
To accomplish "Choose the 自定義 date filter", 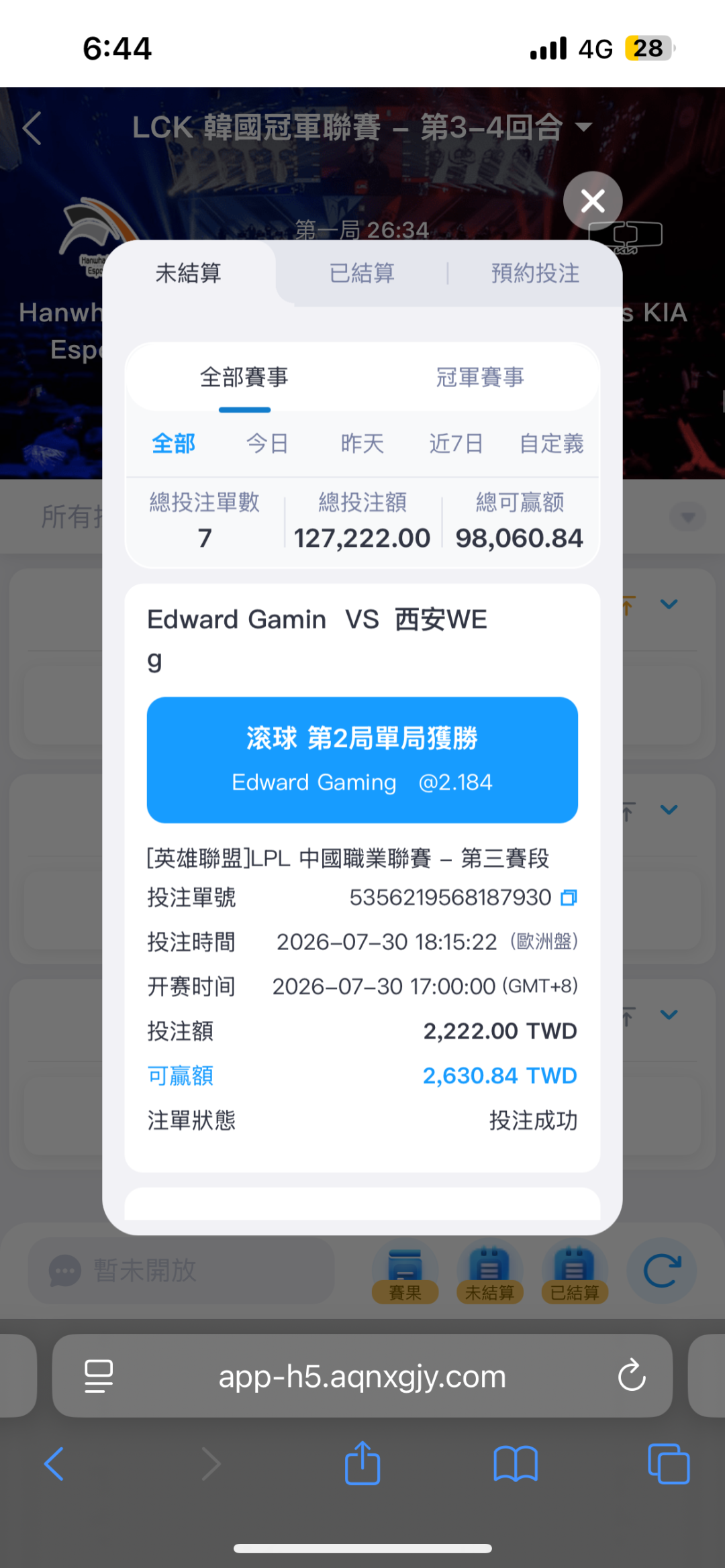I will (552, 443).
